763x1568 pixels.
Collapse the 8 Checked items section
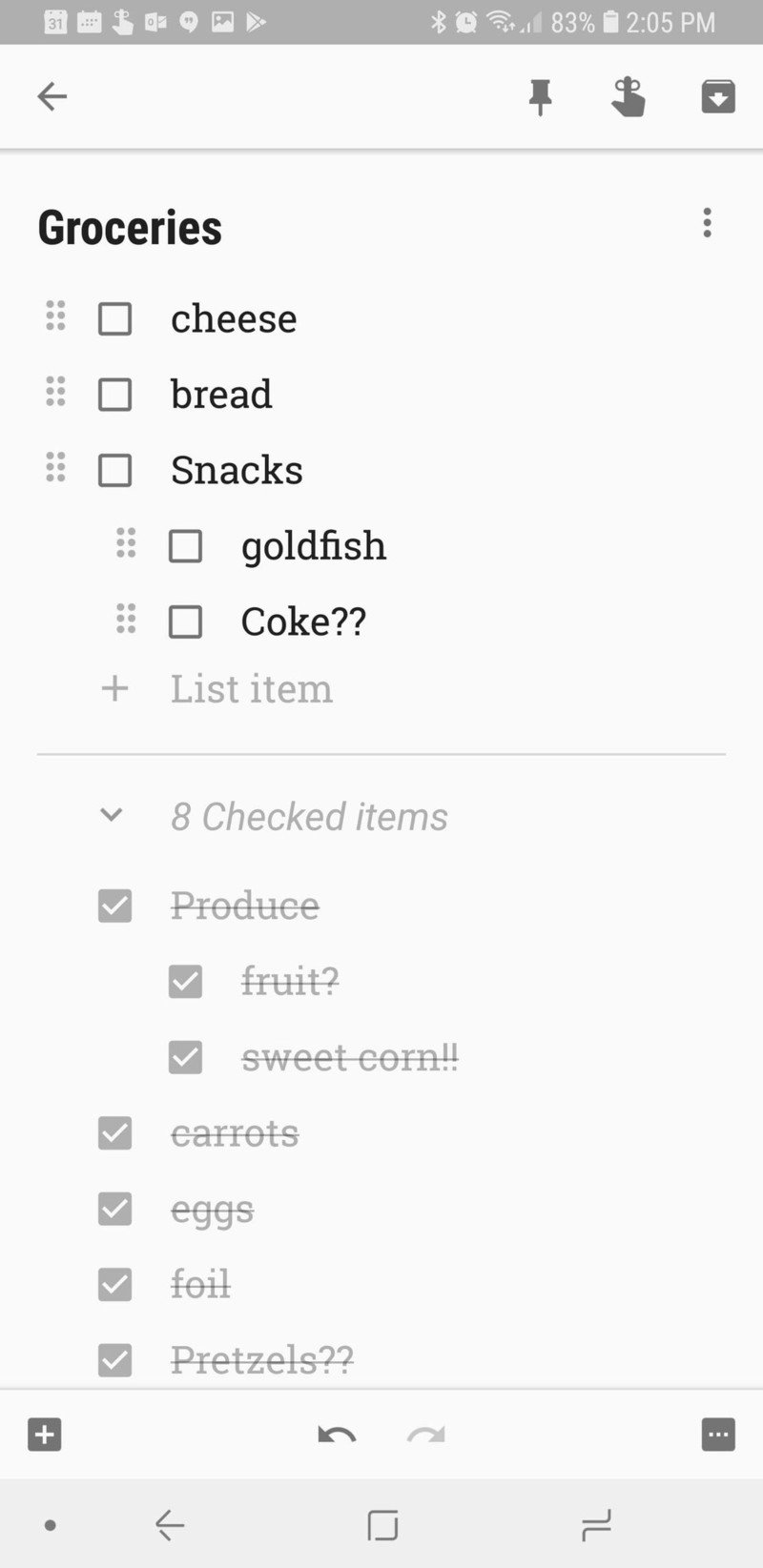tap(112, 815)
